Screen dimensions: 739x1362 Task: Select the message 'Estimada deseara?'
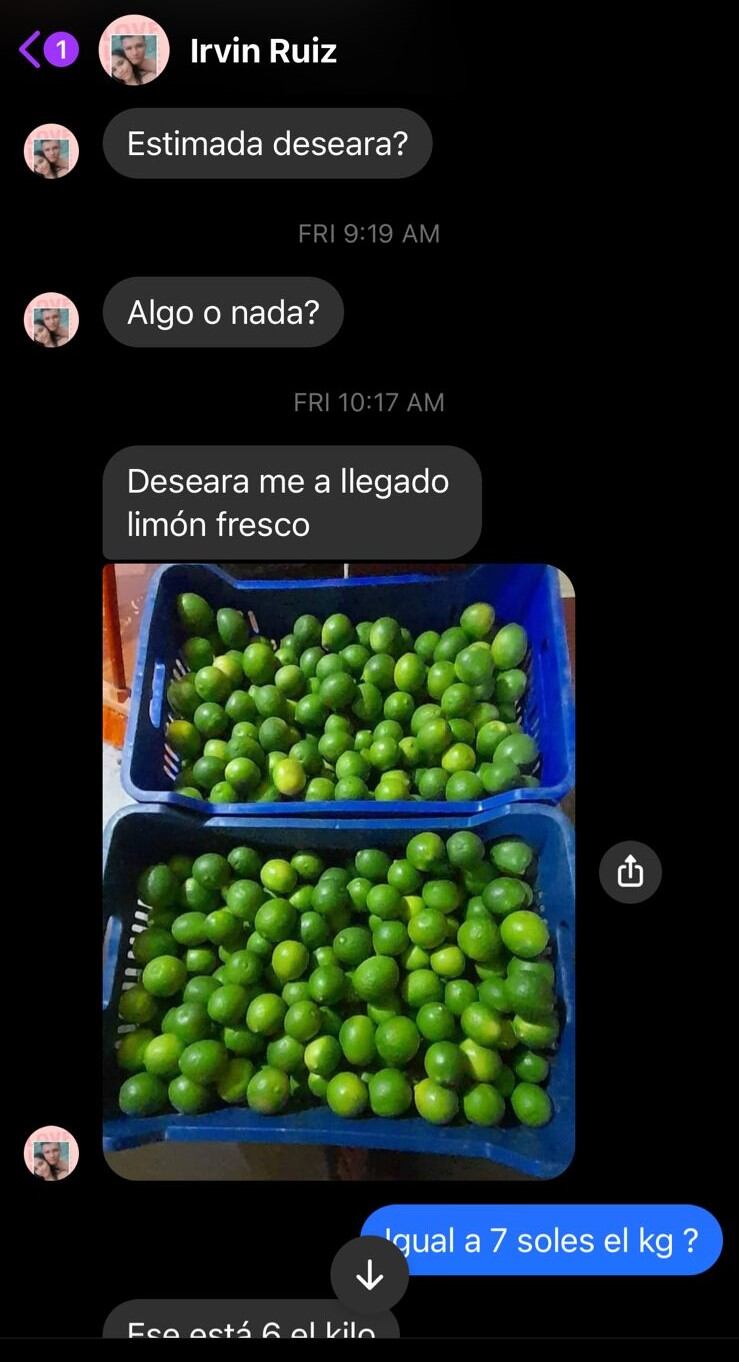[266, 143]
